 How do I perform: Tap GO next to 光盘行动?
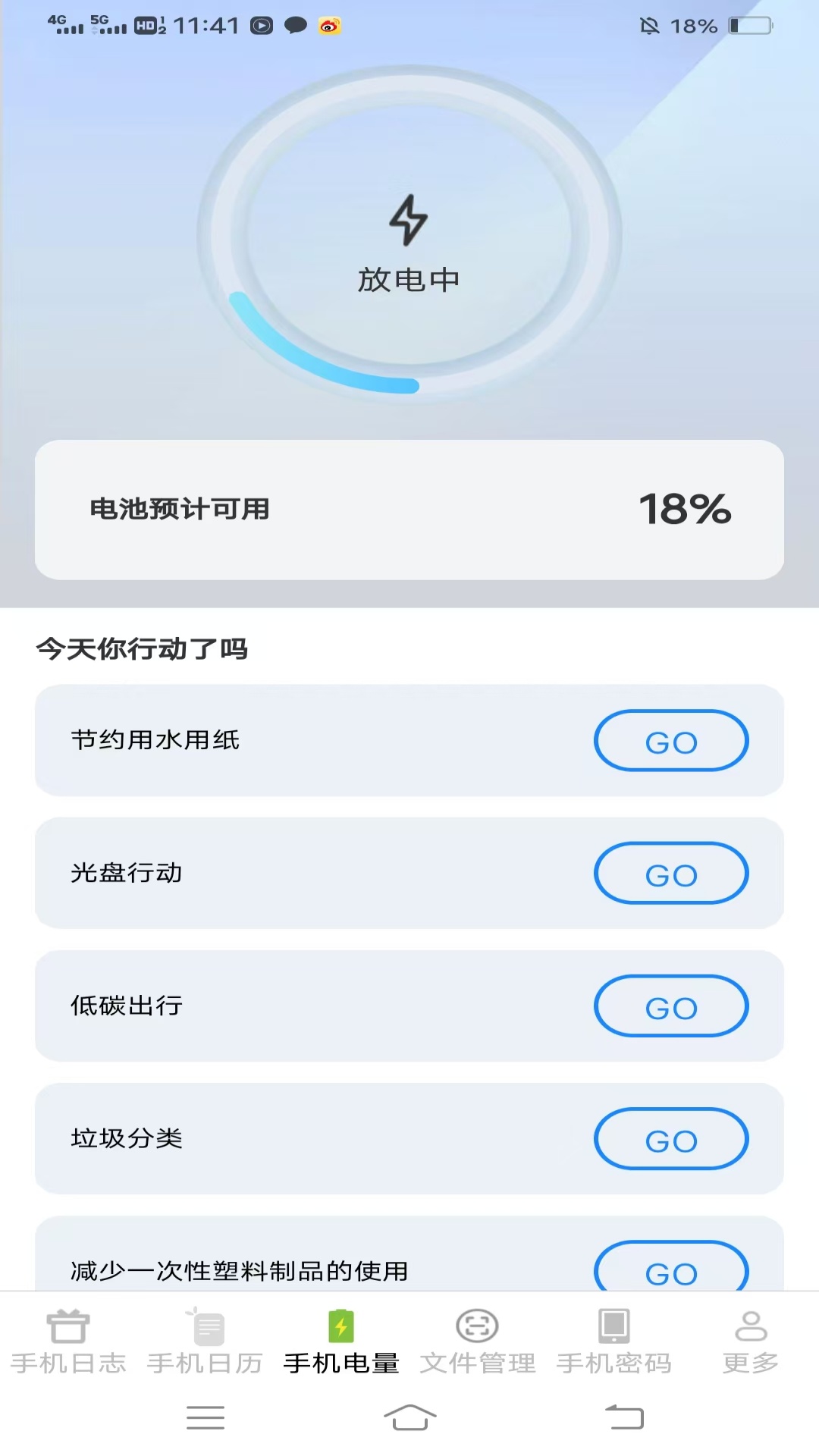pyautogui.click(x=671, y=874)
